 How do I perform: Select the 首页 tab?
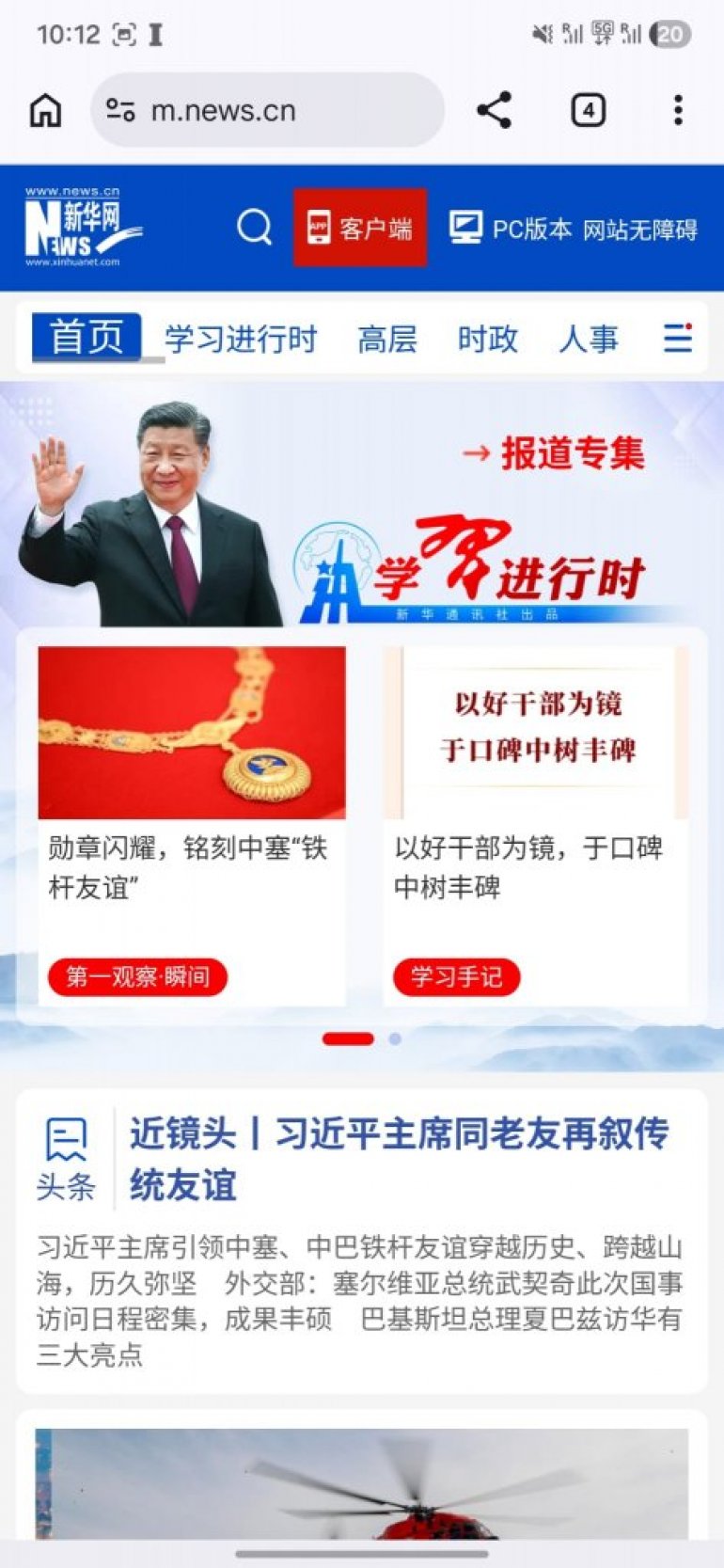point(87,337)
